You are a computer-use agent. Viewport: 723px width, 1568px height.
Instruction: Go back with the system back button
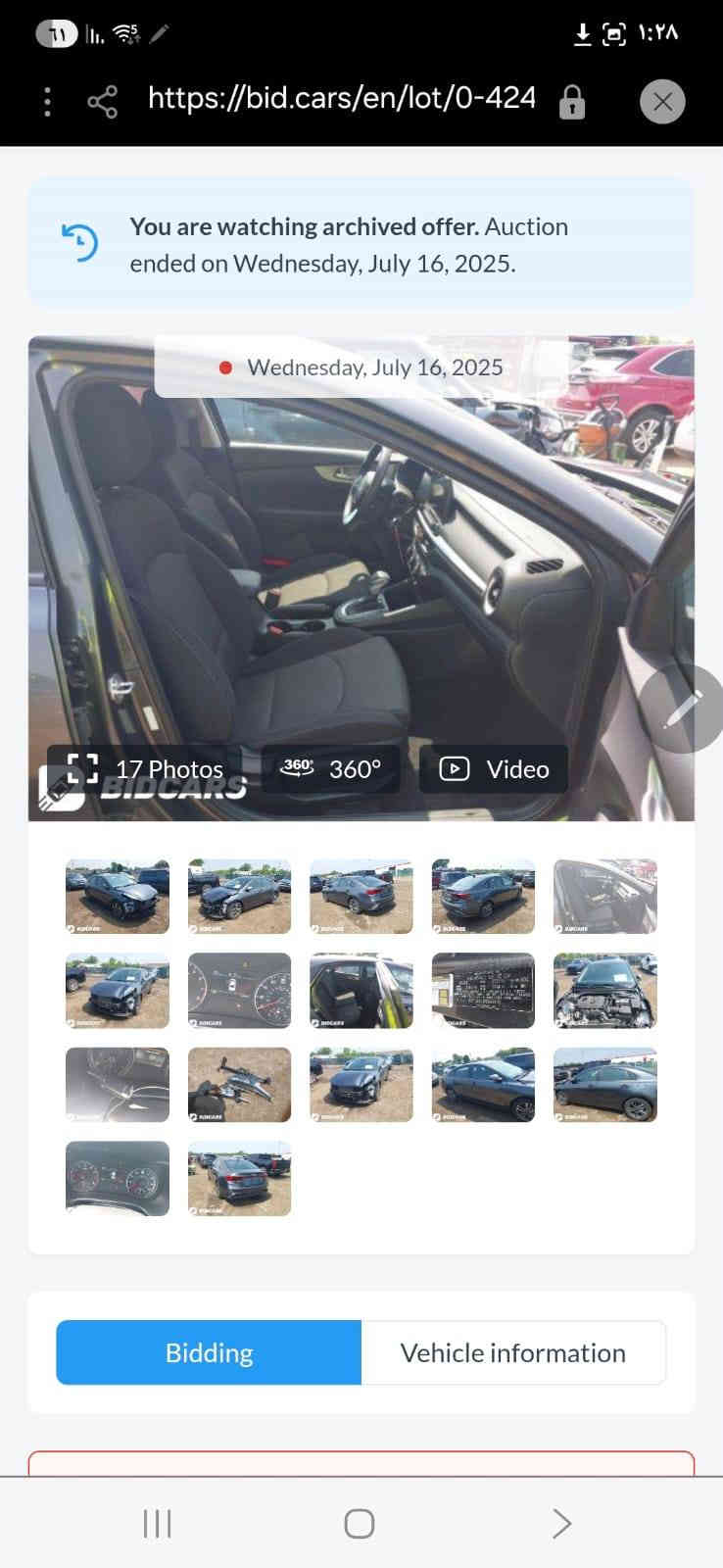[x=561, y=1524]
